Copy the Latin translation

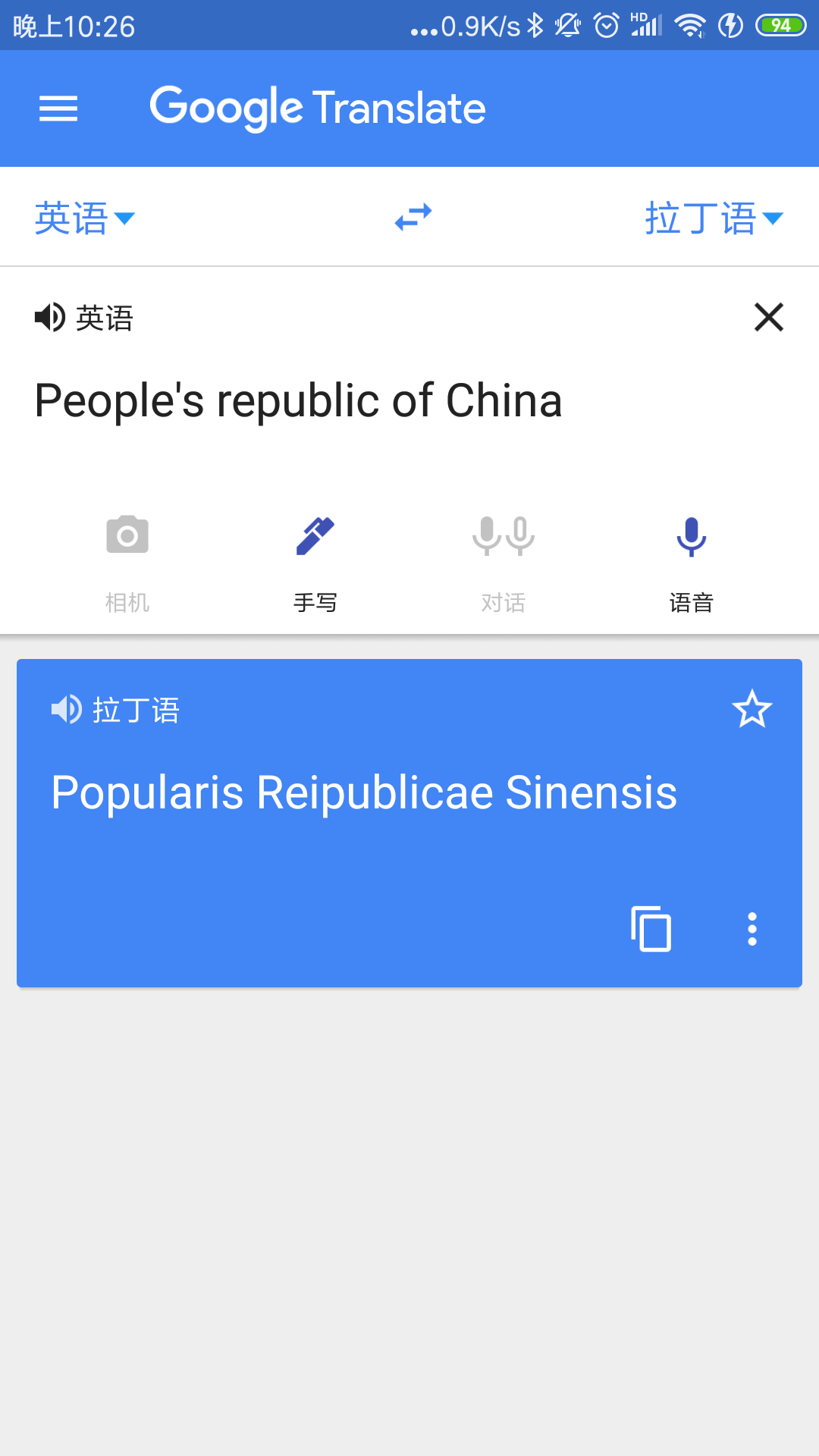pyautogui.click(x=651, y=928)
